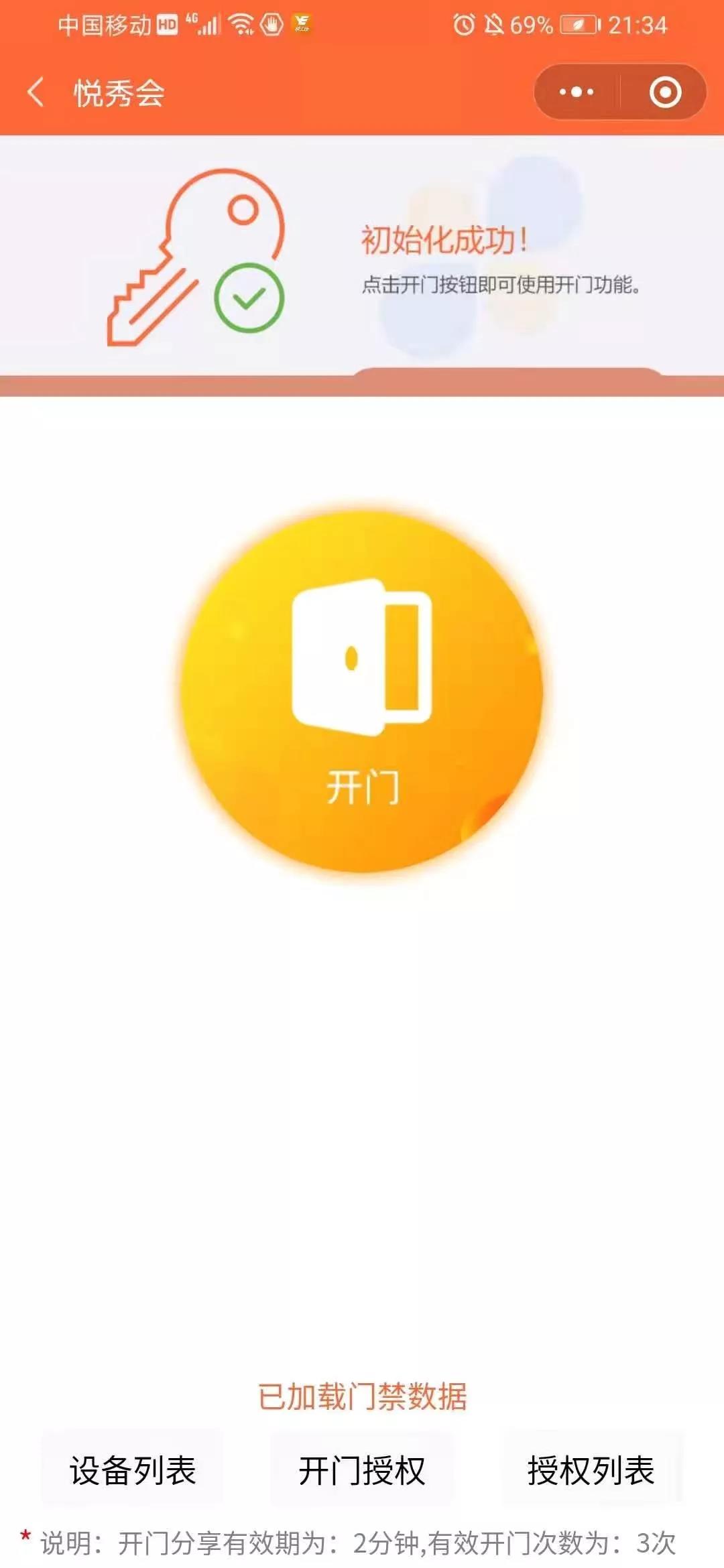Go back from 悦秀会 page
724x1568 pixels.
[x=36, y=92]
